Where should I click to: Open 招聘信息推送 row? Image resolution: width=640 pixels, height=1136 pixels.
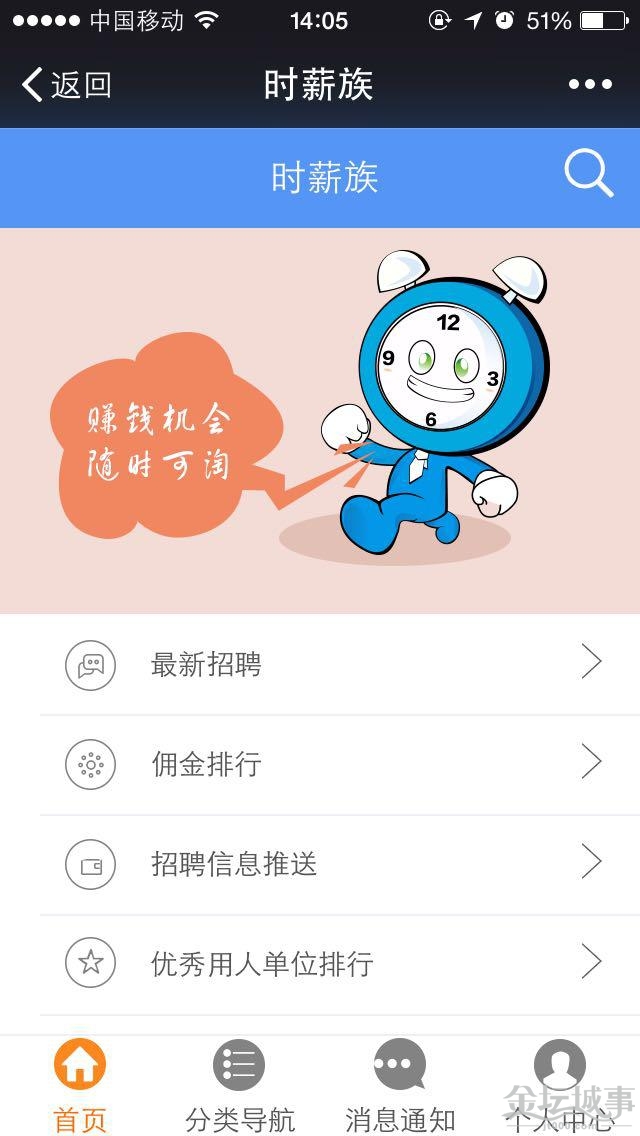pos(339,864)
